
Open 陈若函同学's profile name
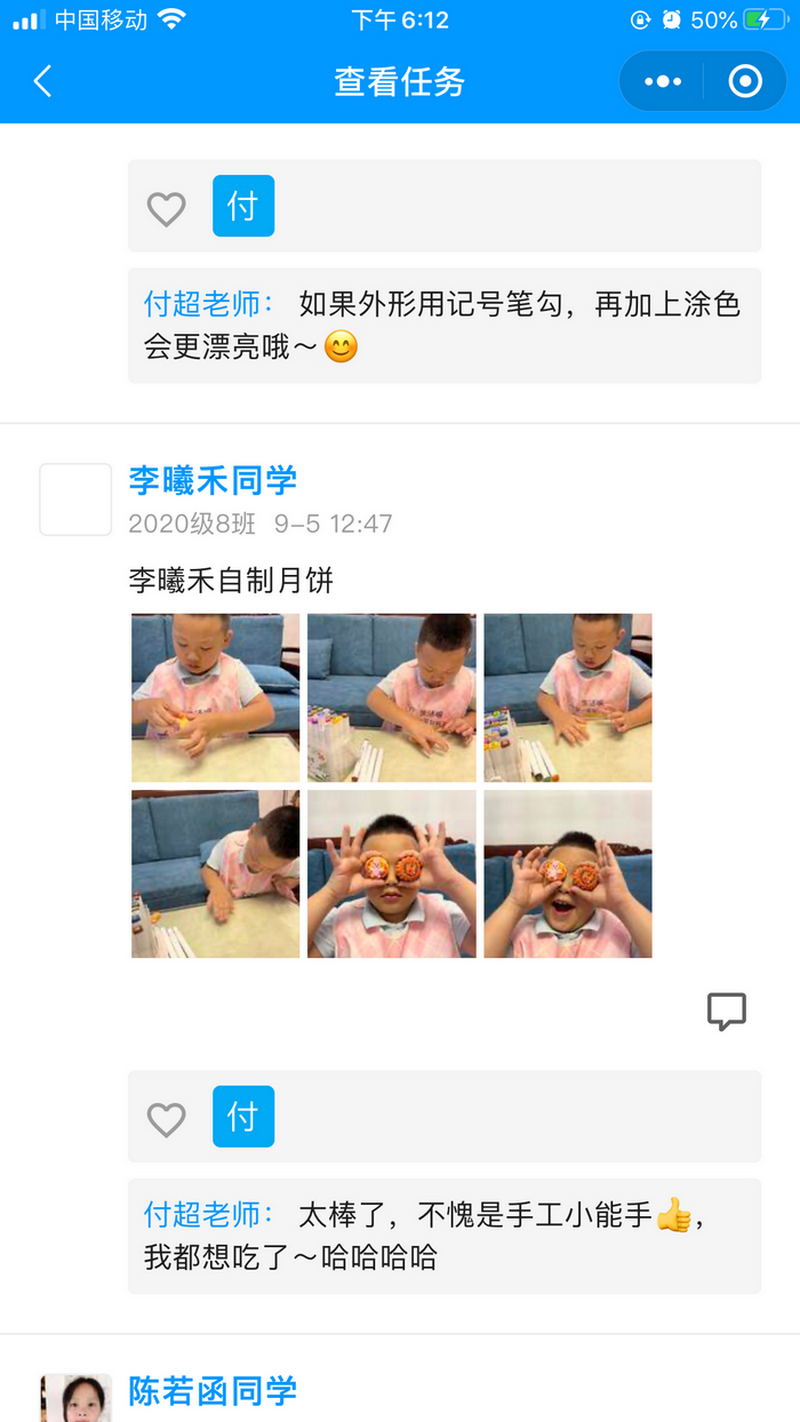(213, 1391)
